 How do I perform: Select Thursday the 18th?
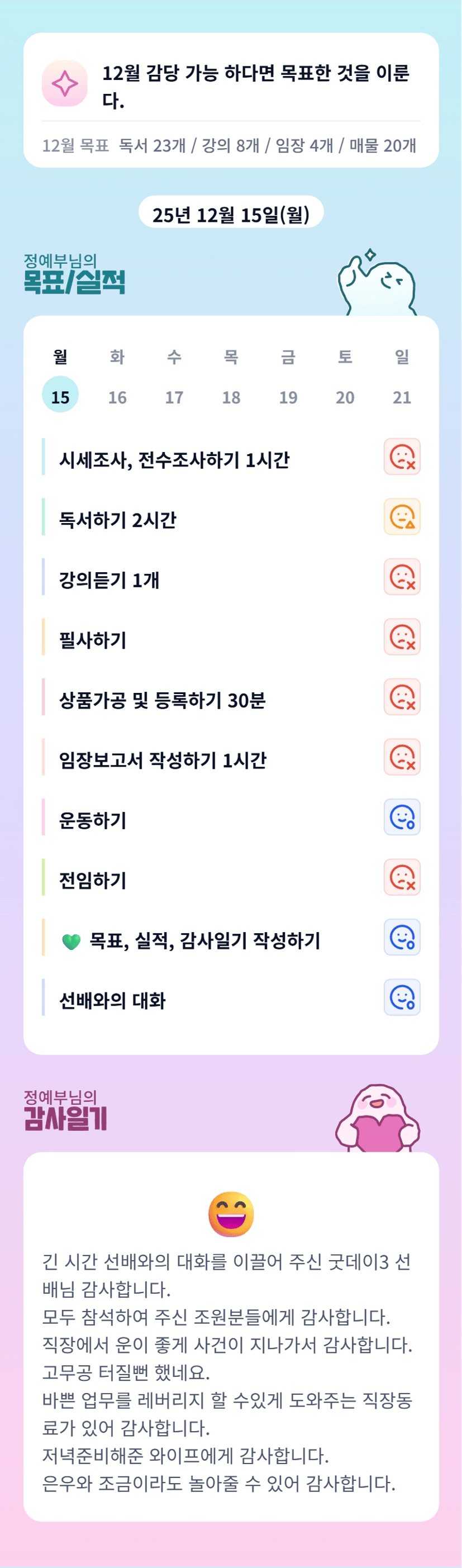coord(231,396)
